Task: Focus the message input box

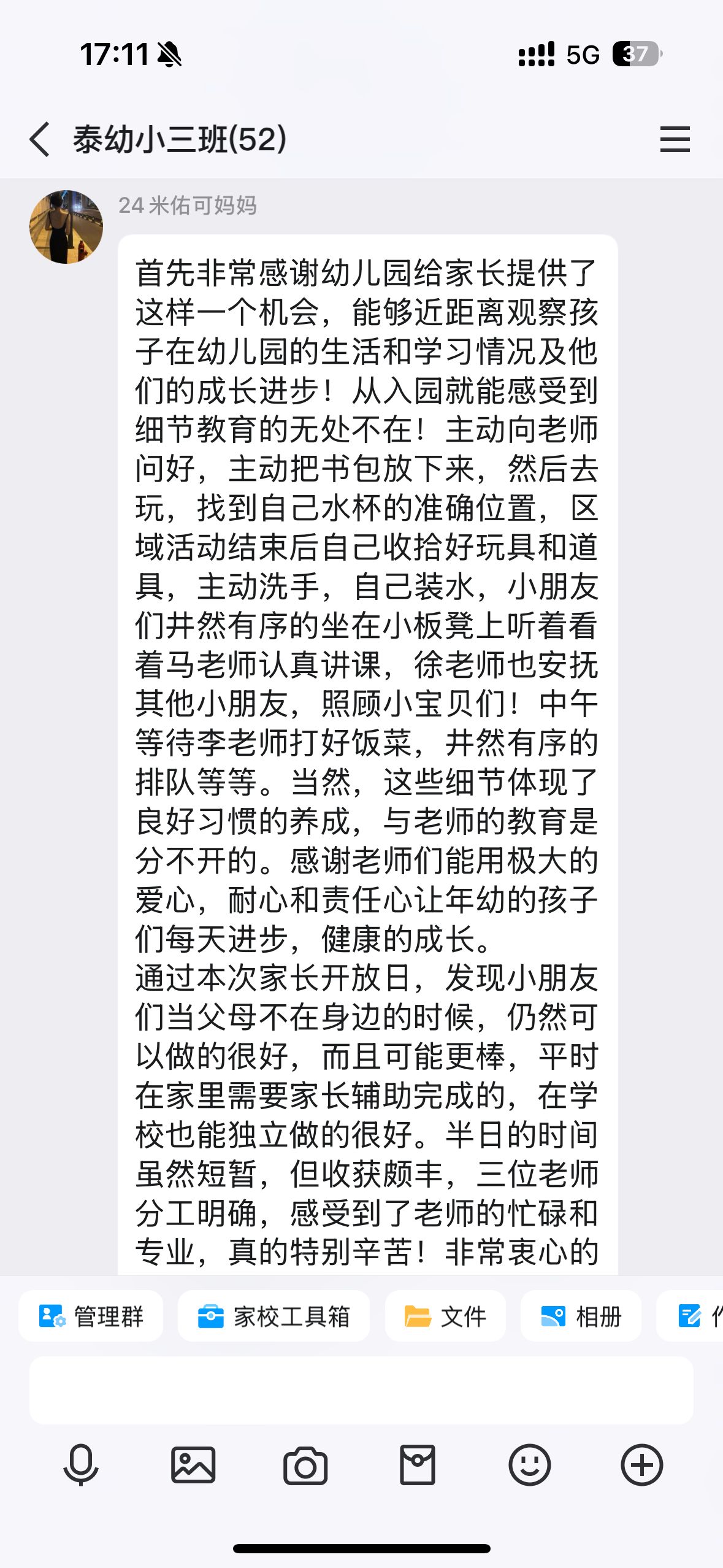Action: point(361,1390)
